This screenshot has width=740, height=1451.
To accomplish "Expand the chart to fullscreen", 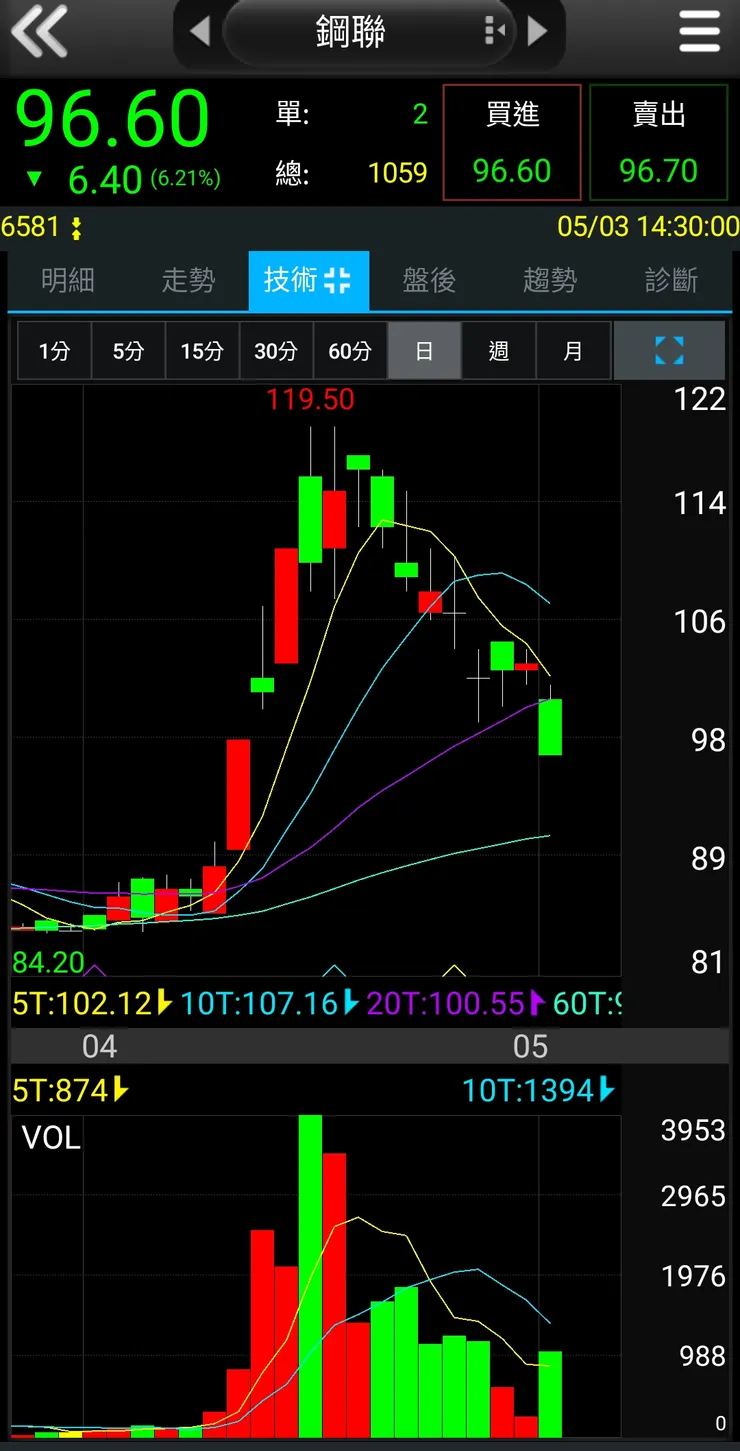I will tap(669, 351).
